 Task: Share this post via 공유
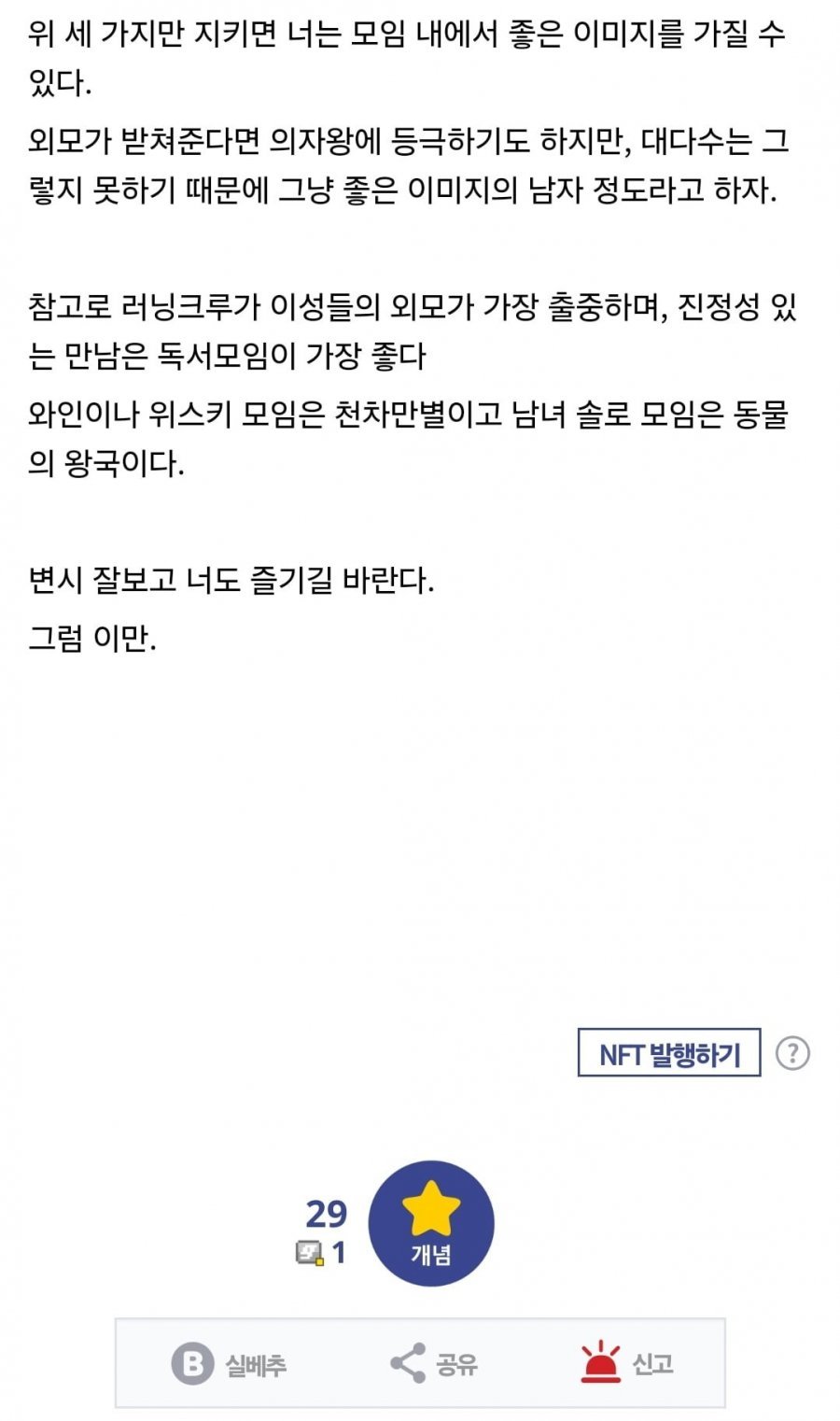(433, 1364)
